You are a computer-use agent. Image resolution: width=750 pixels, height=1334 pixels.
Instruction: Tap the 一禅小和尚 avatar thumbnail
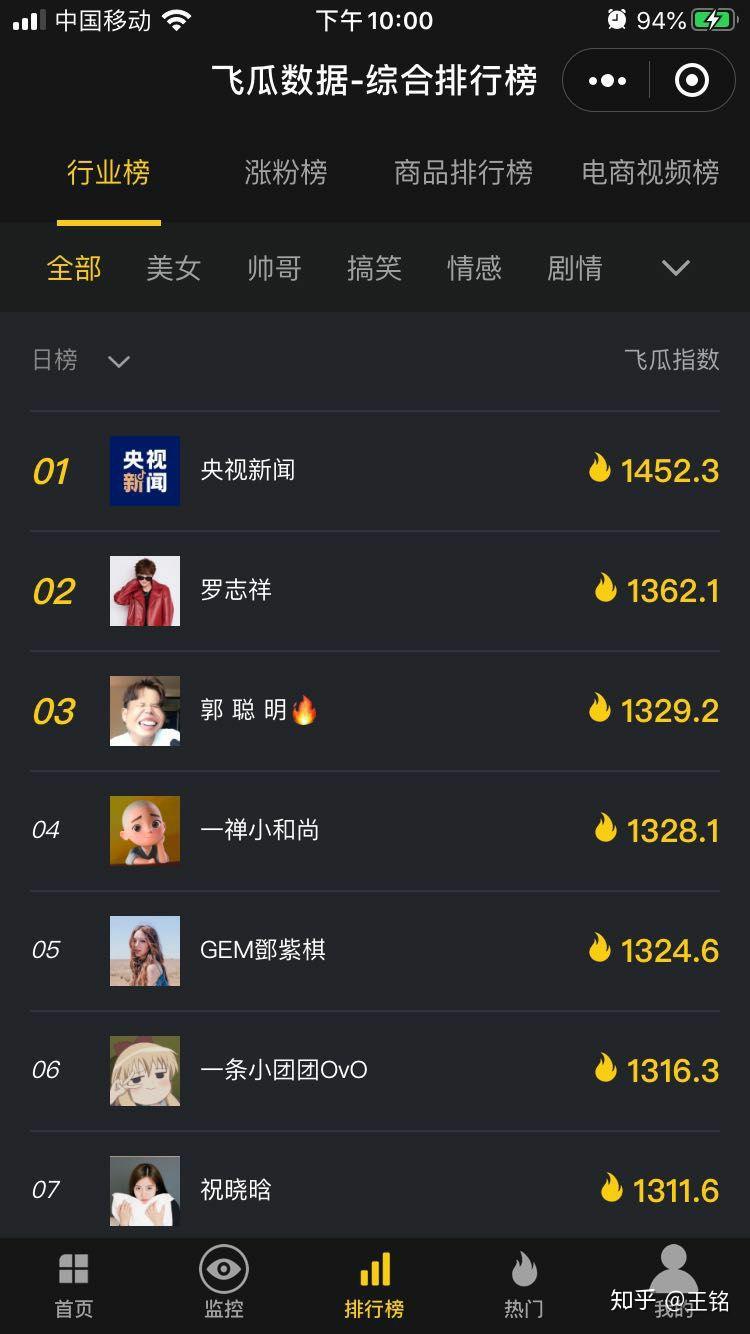coord(144,831)
